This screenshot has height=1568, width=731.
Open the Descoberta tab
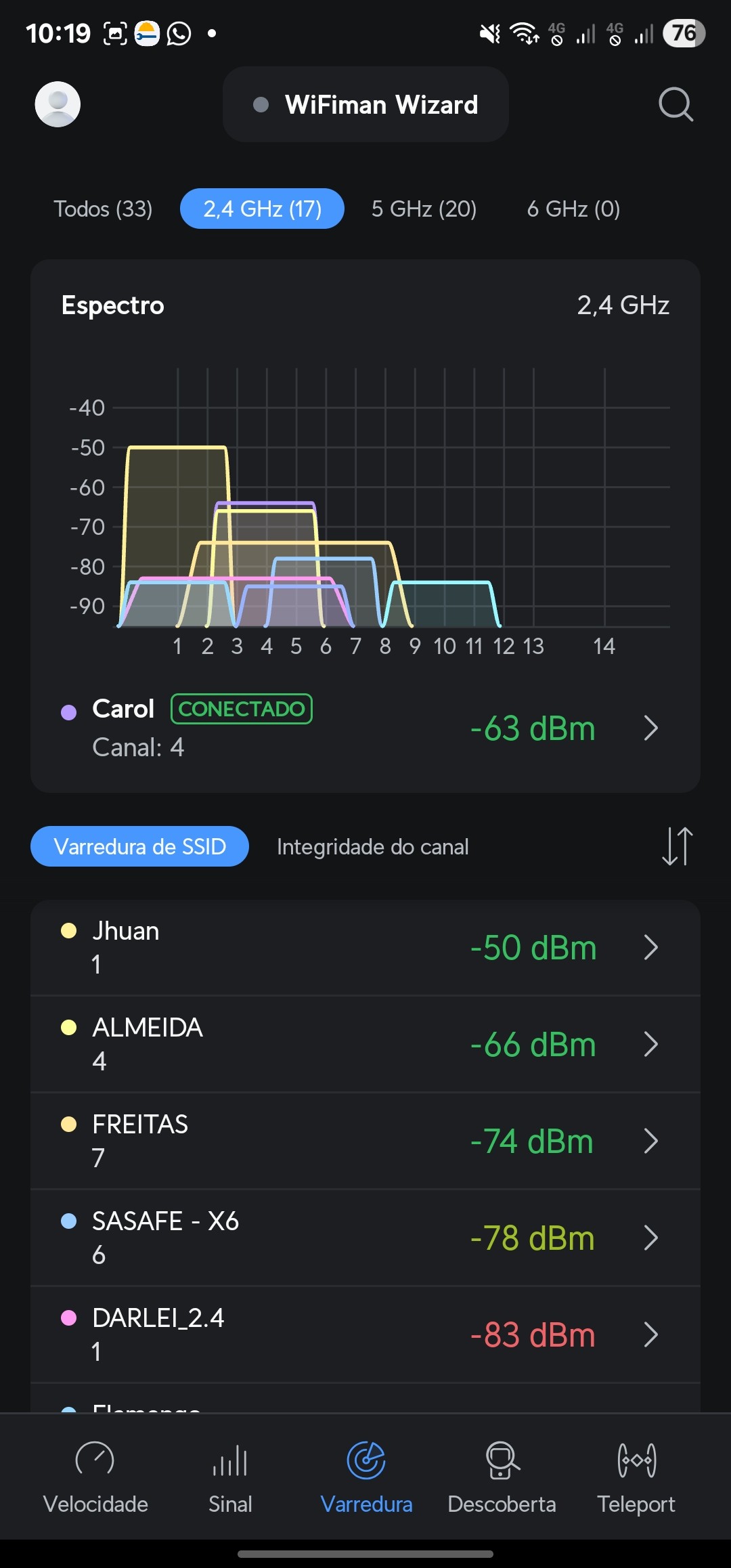(502, 1477)
